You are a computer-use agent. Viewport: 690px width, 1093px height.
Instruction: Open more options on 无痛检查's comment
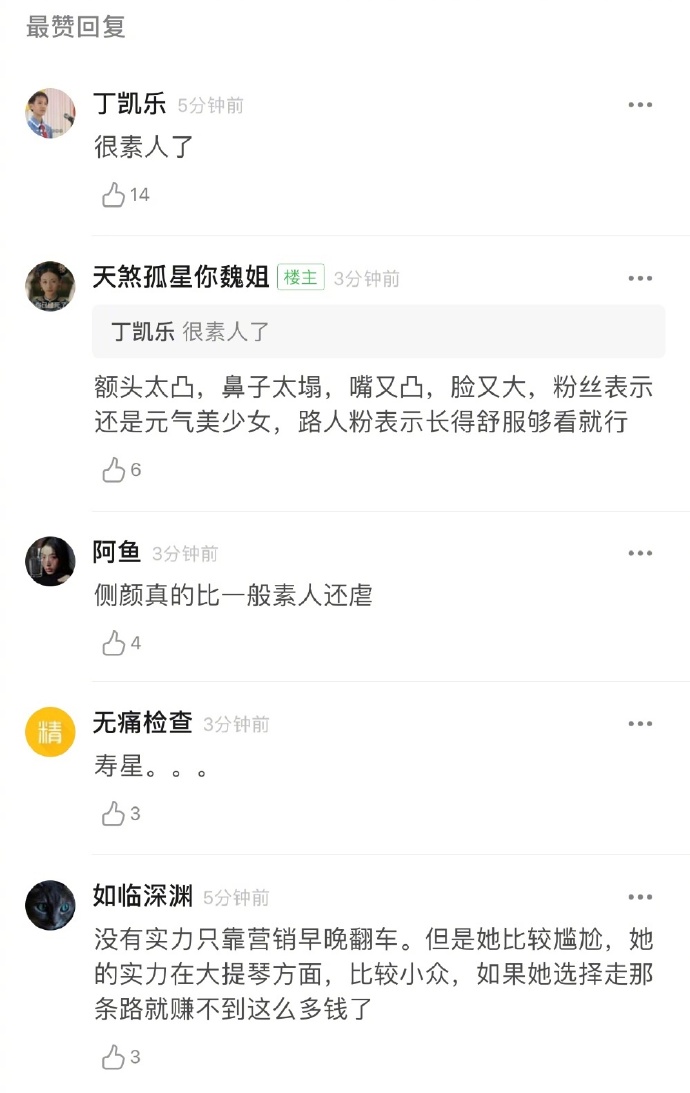point(640,724)
